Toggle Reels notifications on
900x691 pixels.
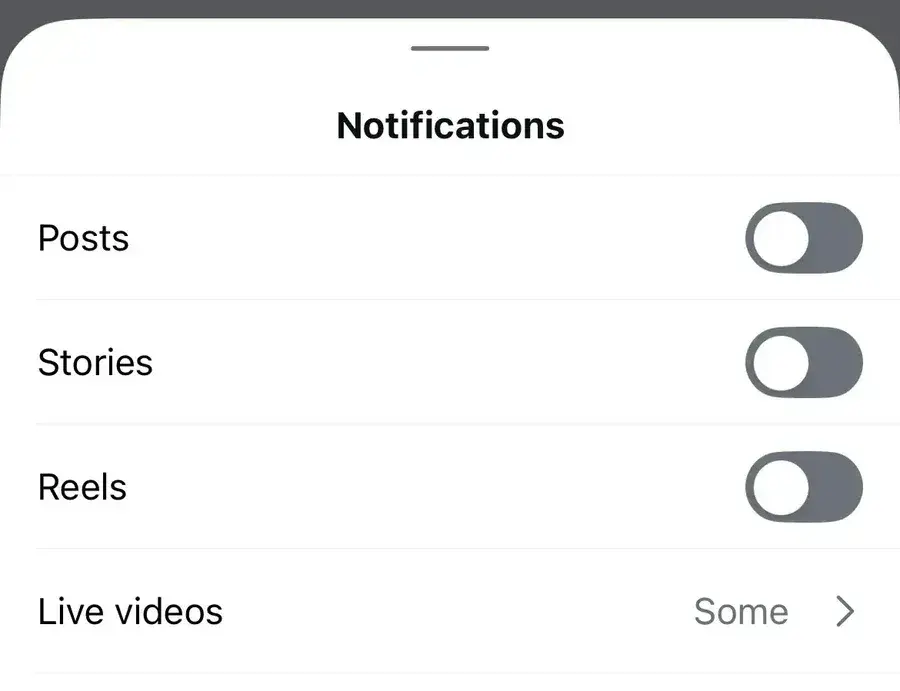[x=803, y=487]
